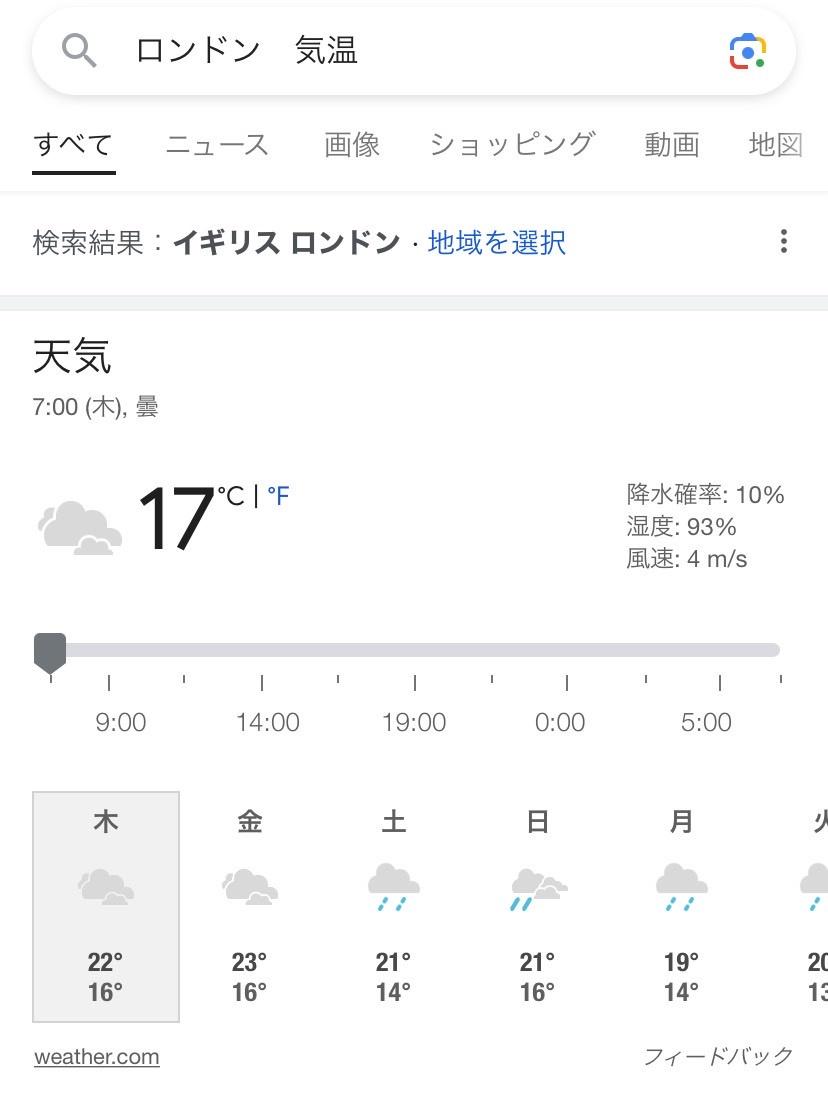This screenshot has height=1100, width=828.
Task: Select the 木 forecast card
Action: click(106, 906)
